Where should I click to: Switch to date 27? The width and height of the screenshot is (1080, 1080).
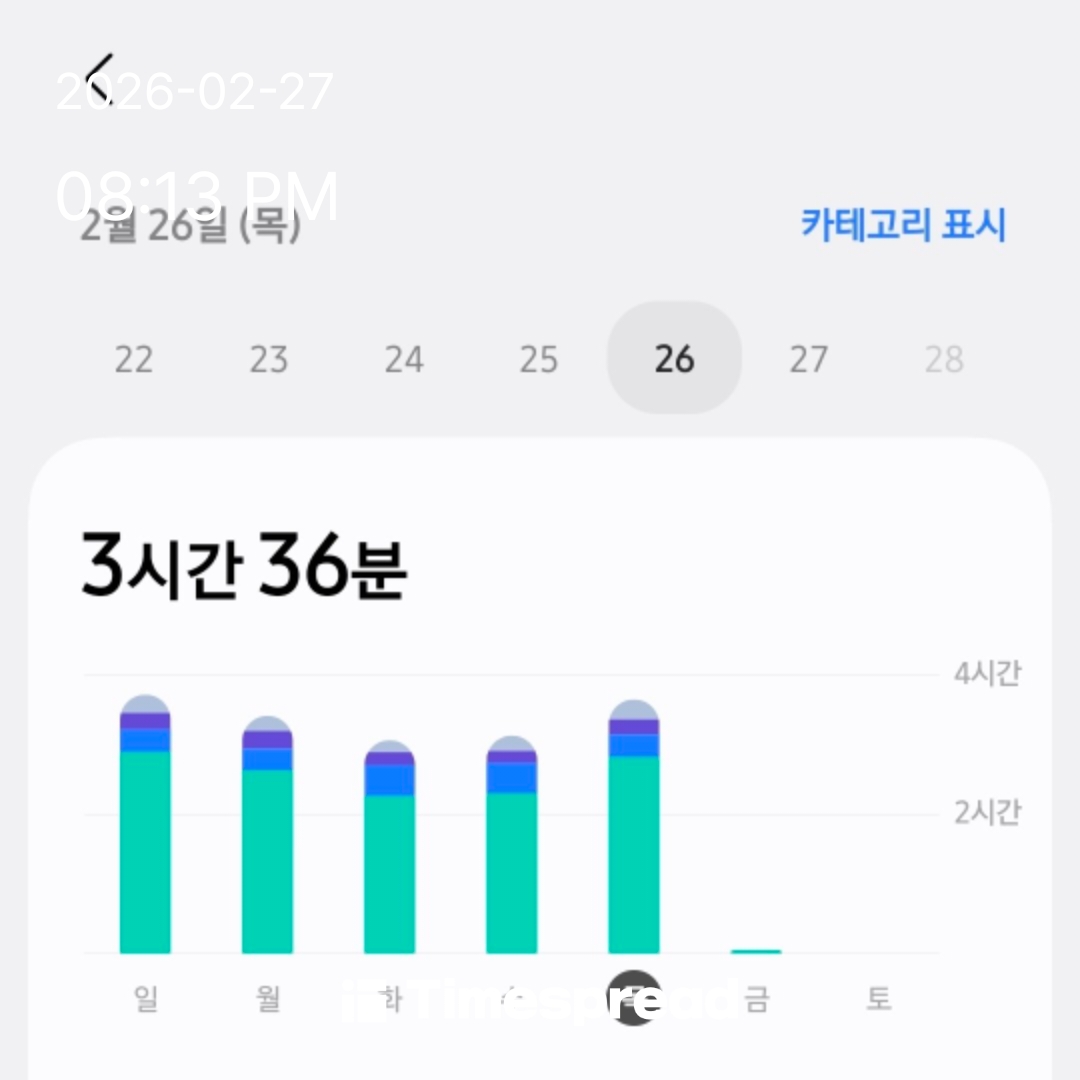(809, 359)
